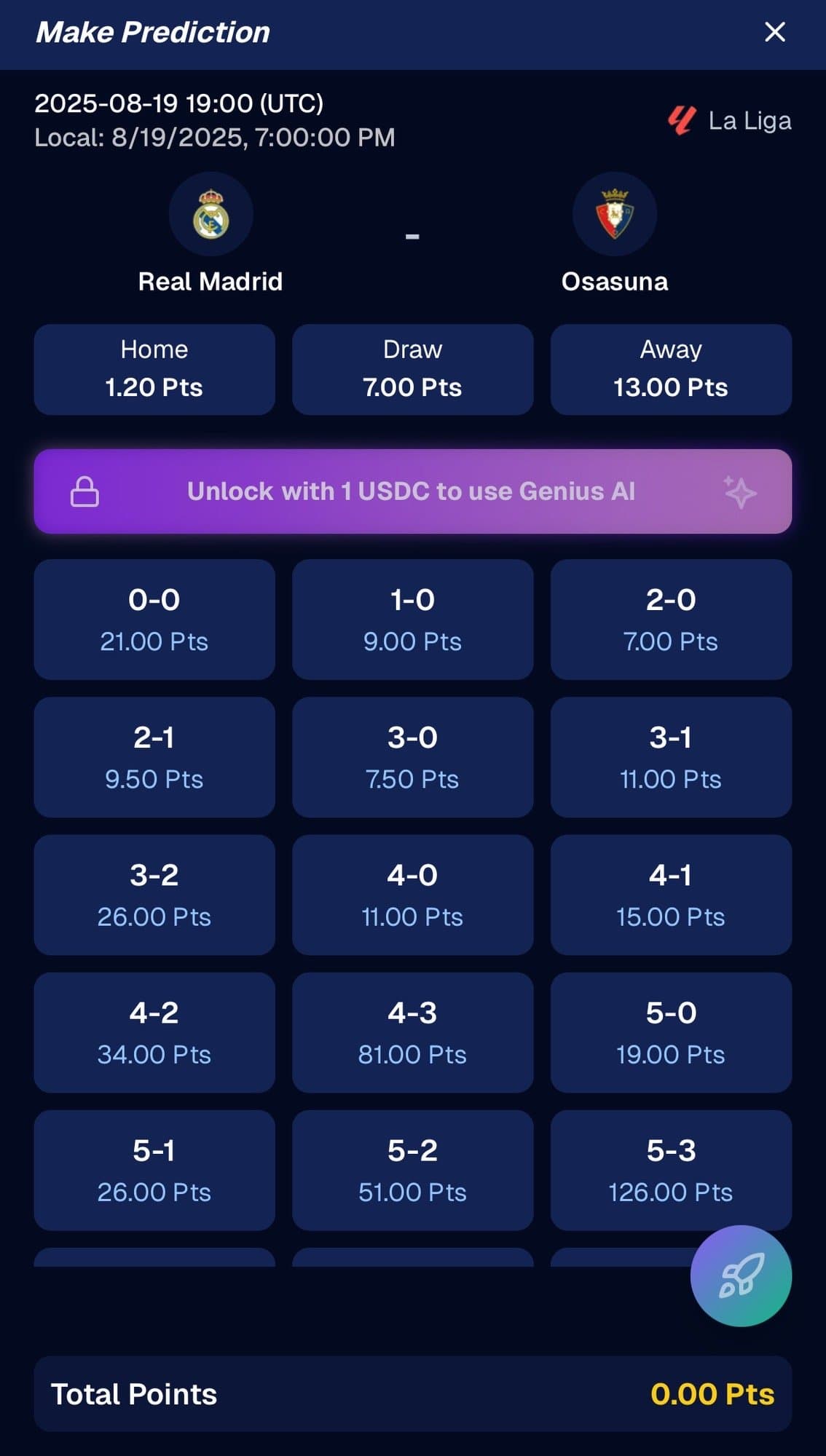Pick the 2-0 score for 7.00 Pts

(x=670, y=619)
